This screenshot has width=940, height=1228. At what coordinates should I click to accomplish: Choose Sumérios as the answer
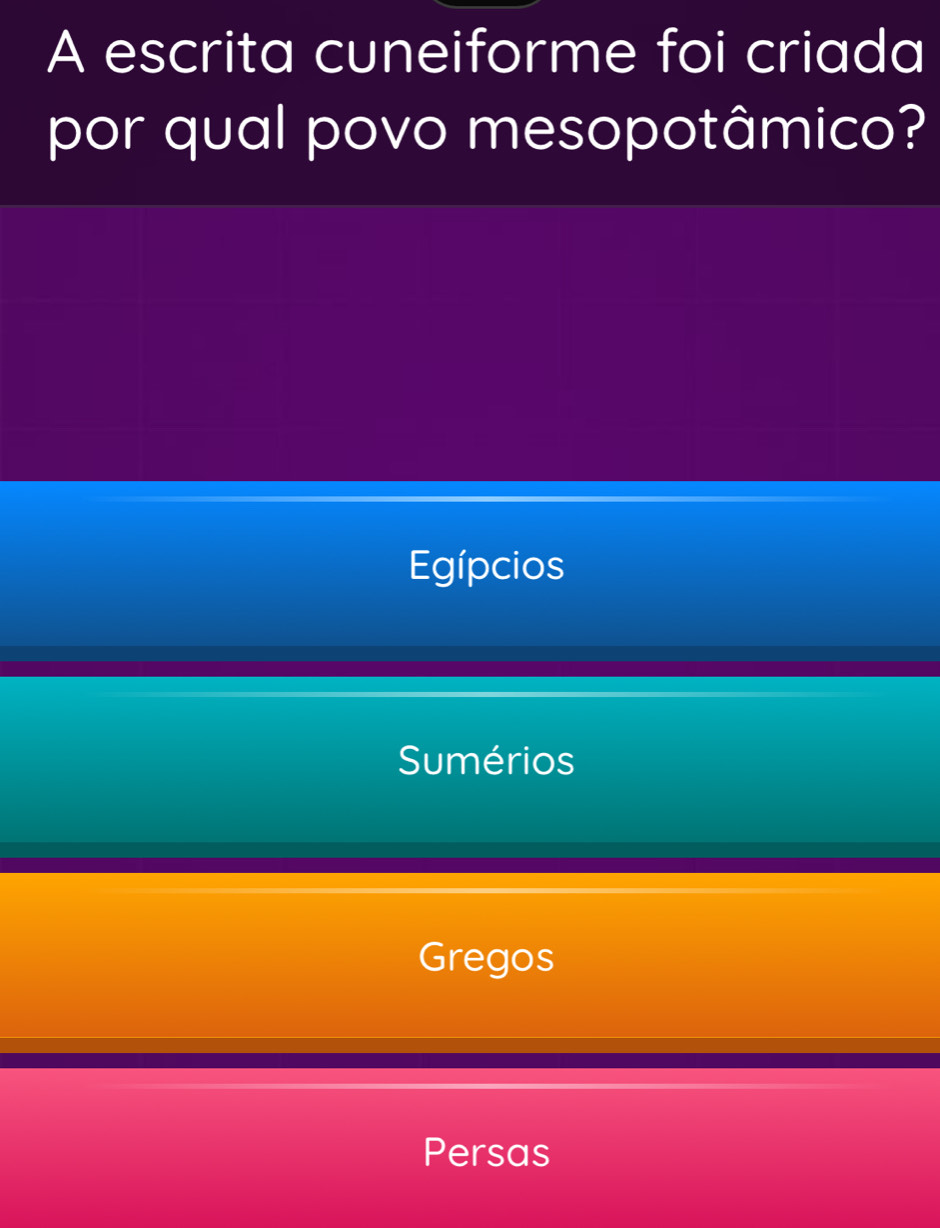click(486, 762)
